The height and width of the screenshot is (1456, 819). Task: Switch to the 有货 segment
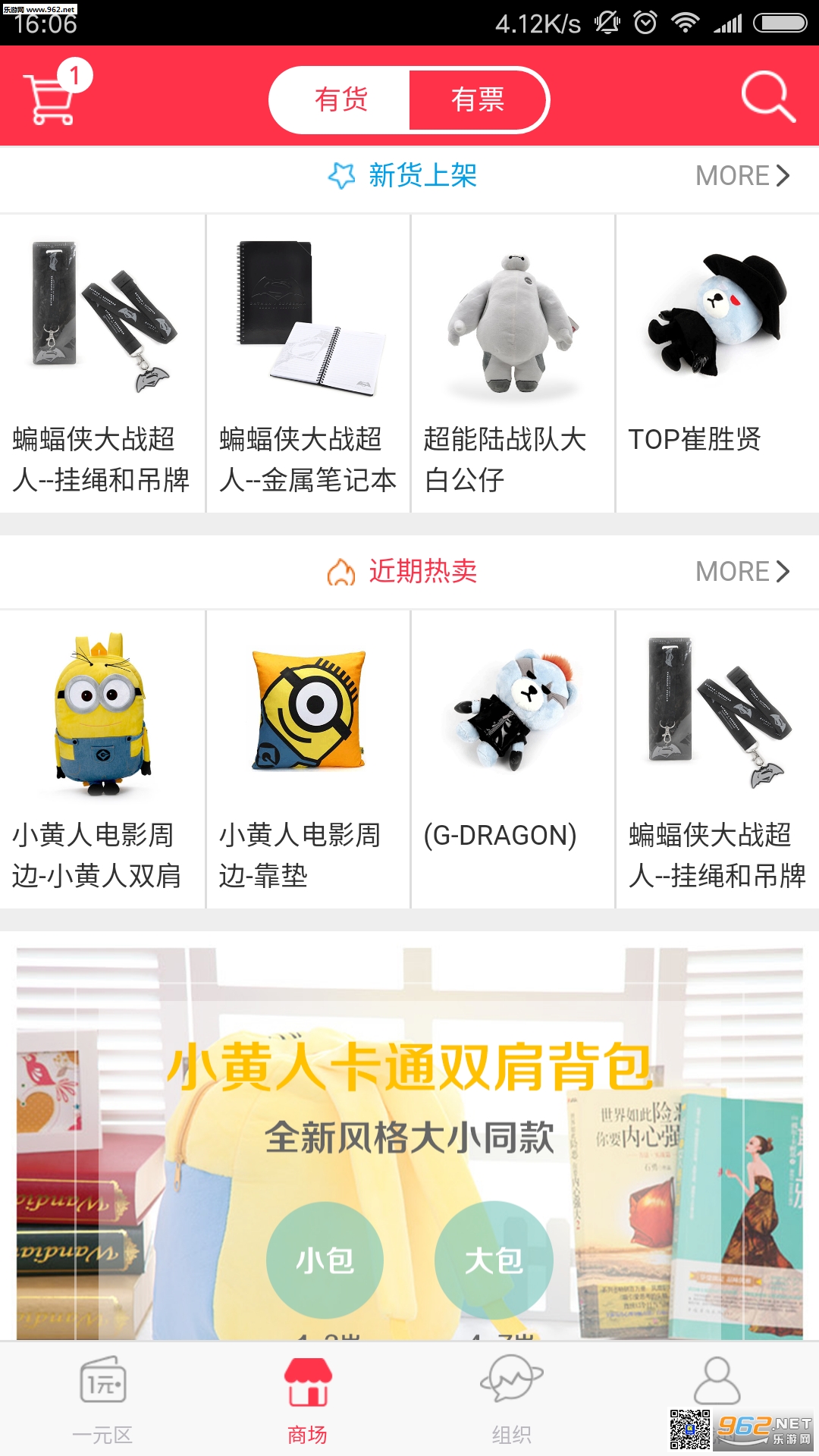(x=341, y=99)
